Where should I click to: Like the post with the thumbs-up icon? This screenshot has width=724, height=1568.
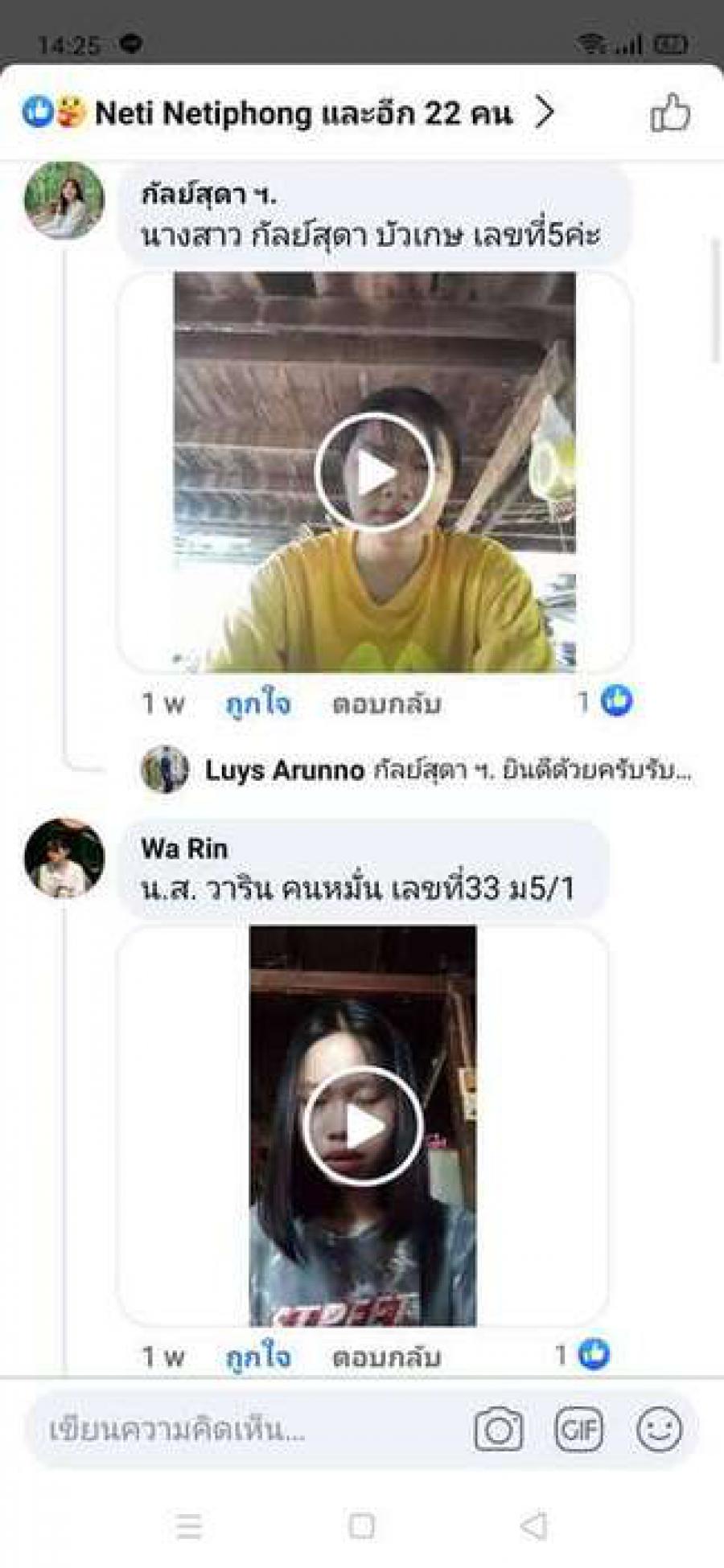(x=669, y=113)
